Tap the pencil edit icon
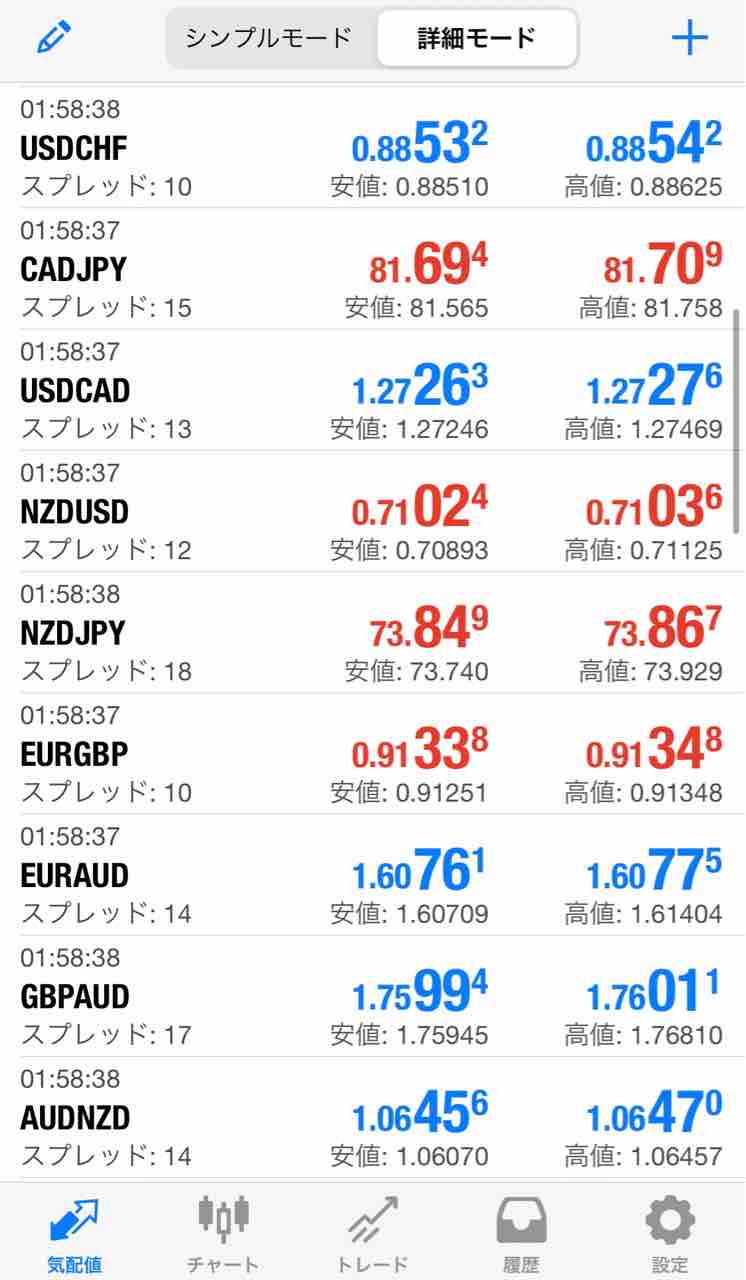Viewport: 746px width, 1280px height. [x=54, y=38]
